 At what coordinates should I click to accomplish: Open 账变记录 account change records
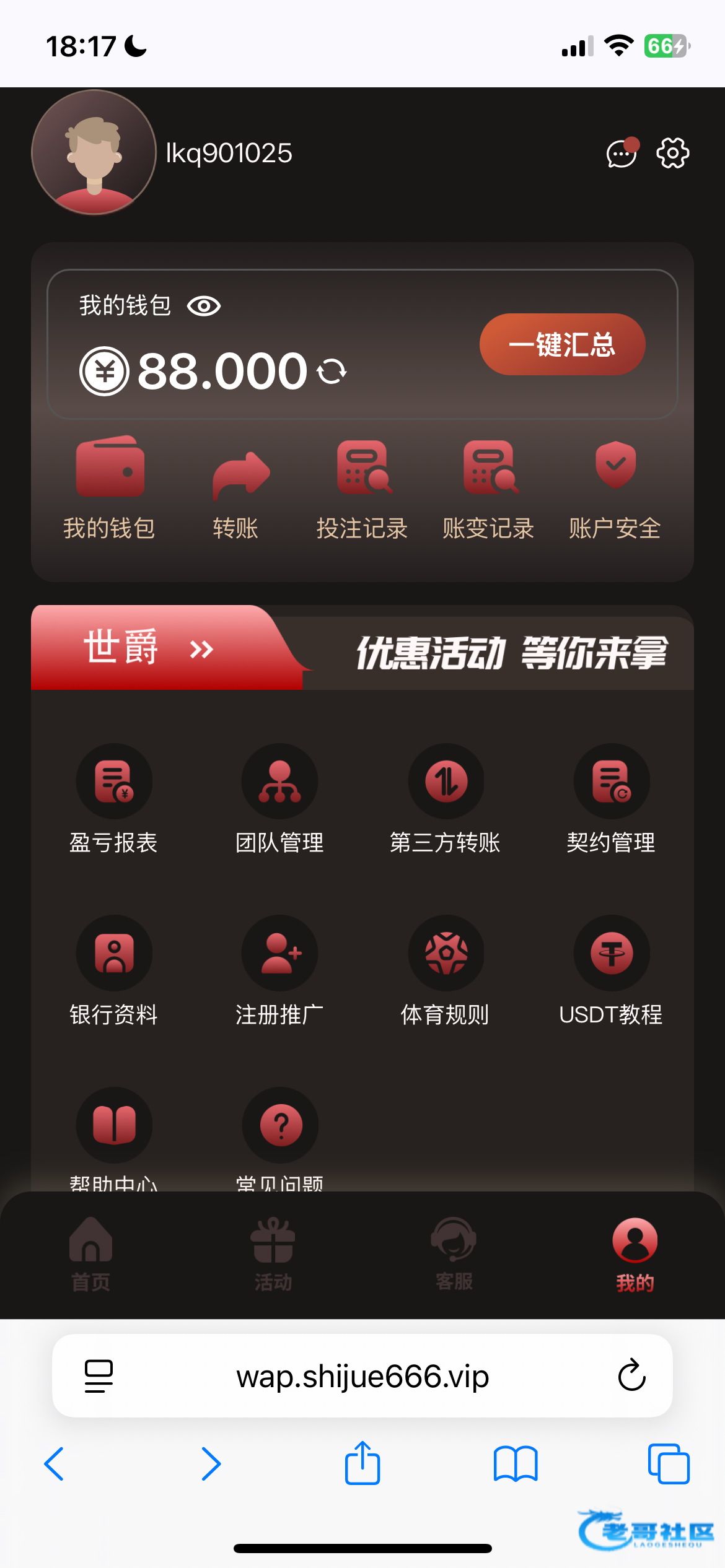coord(489,489)
